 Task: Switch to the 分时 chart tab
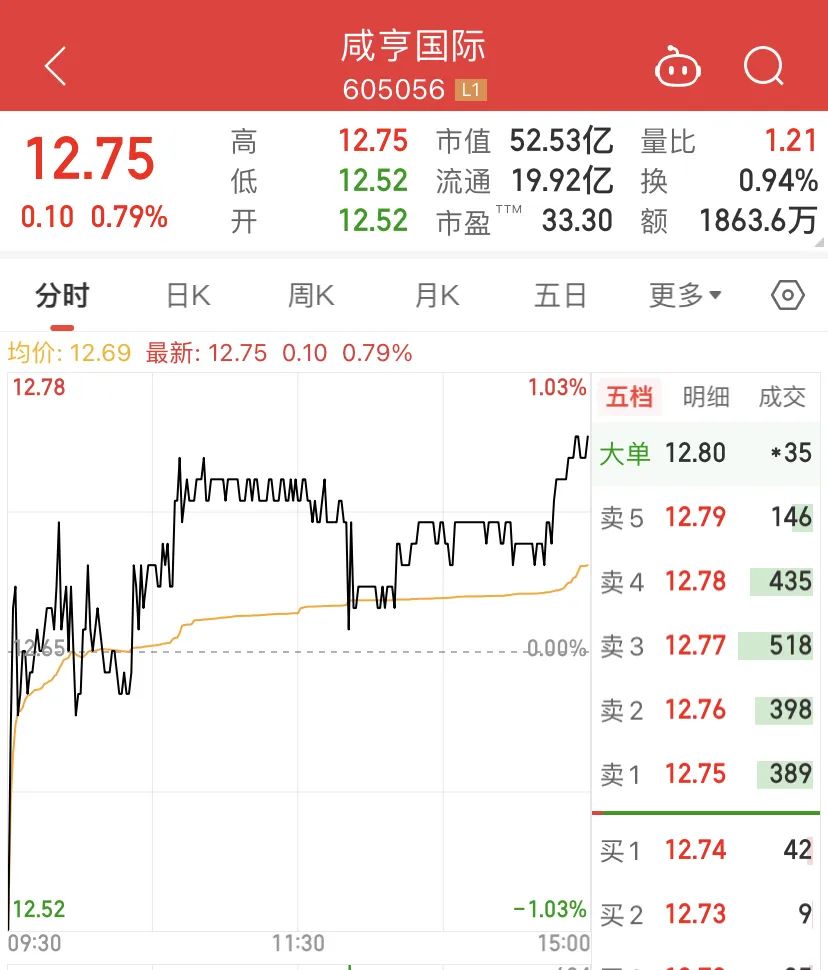pos(62,296)
